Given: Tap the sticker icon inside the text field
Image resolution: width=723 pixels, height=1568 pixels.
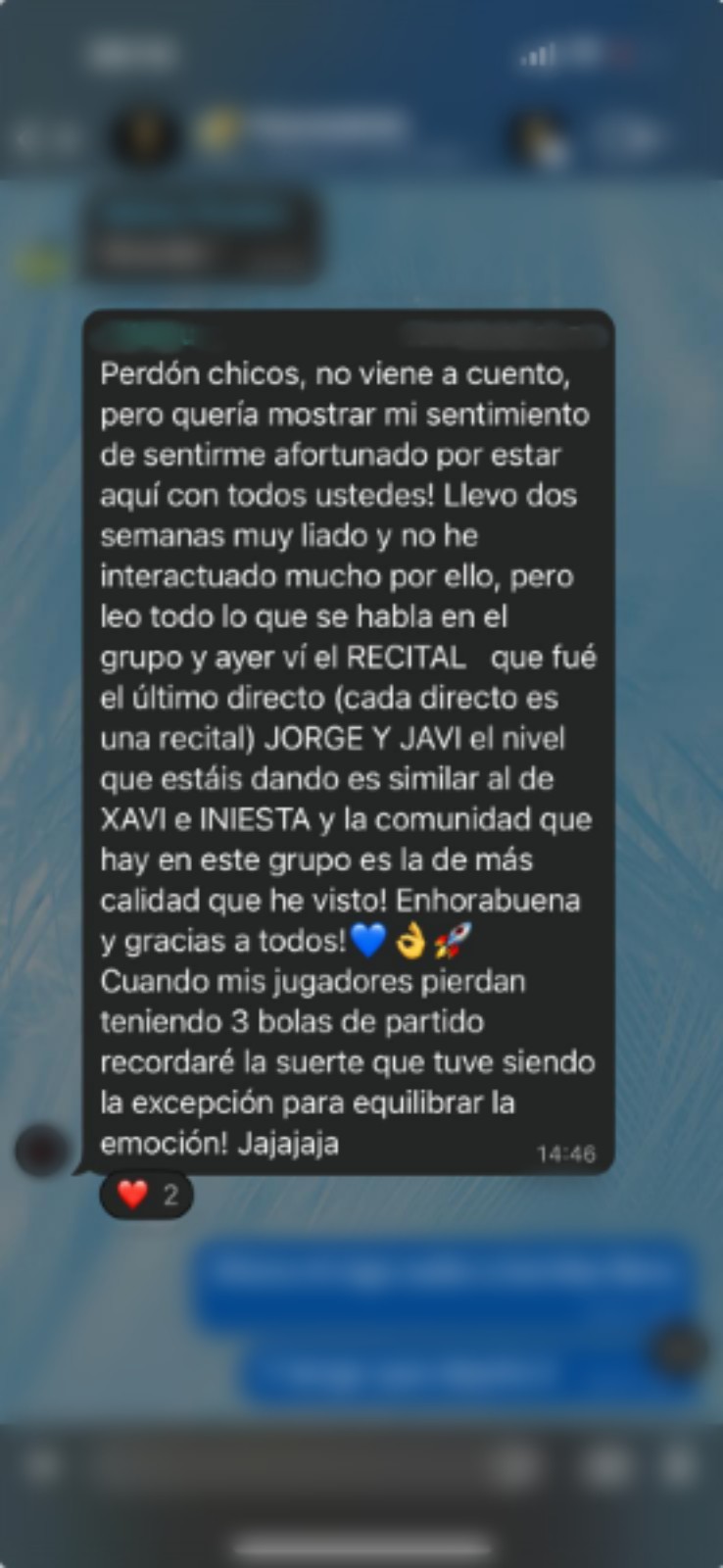Looking at the screenshot, I should coord(516,1465).
